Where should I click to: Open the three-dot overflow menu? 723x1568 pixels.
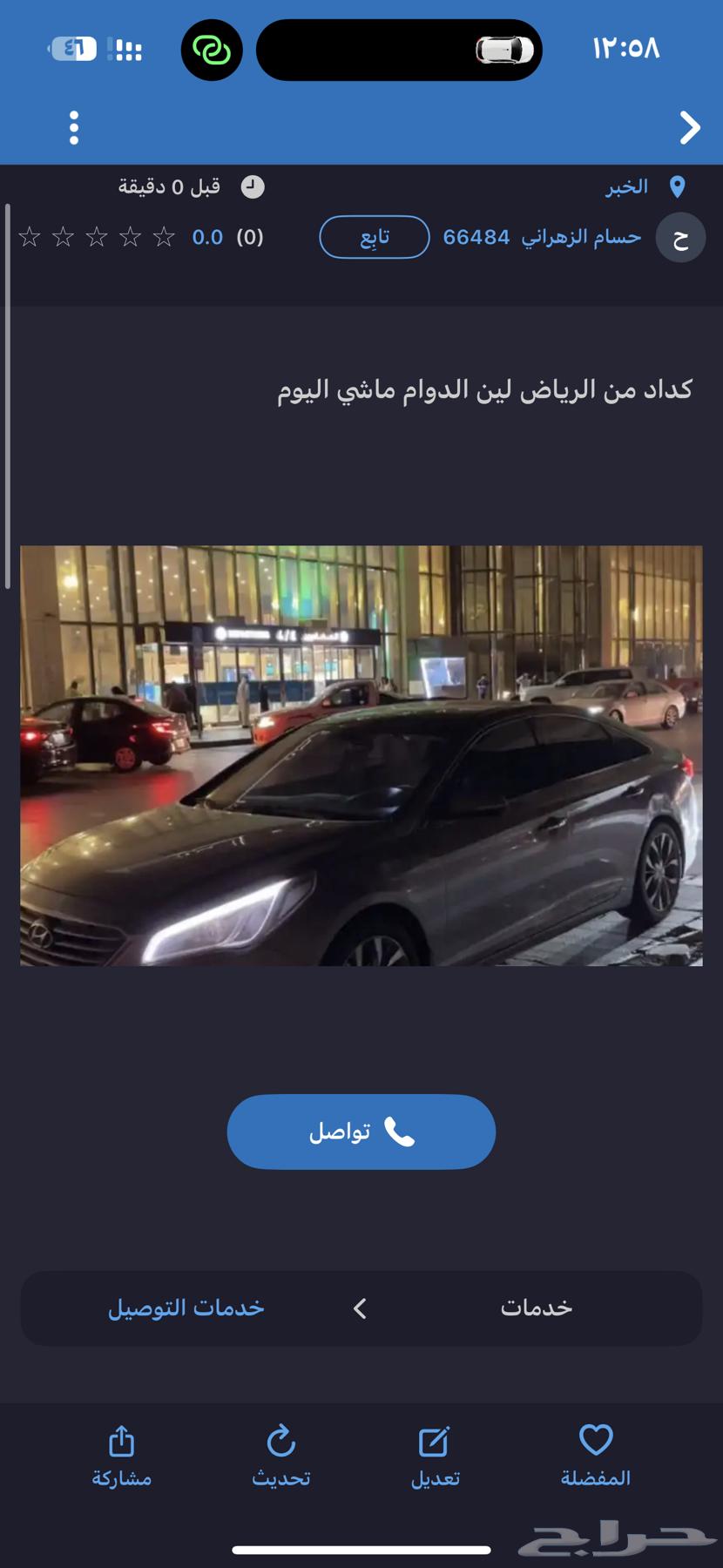tap(73, 127)
